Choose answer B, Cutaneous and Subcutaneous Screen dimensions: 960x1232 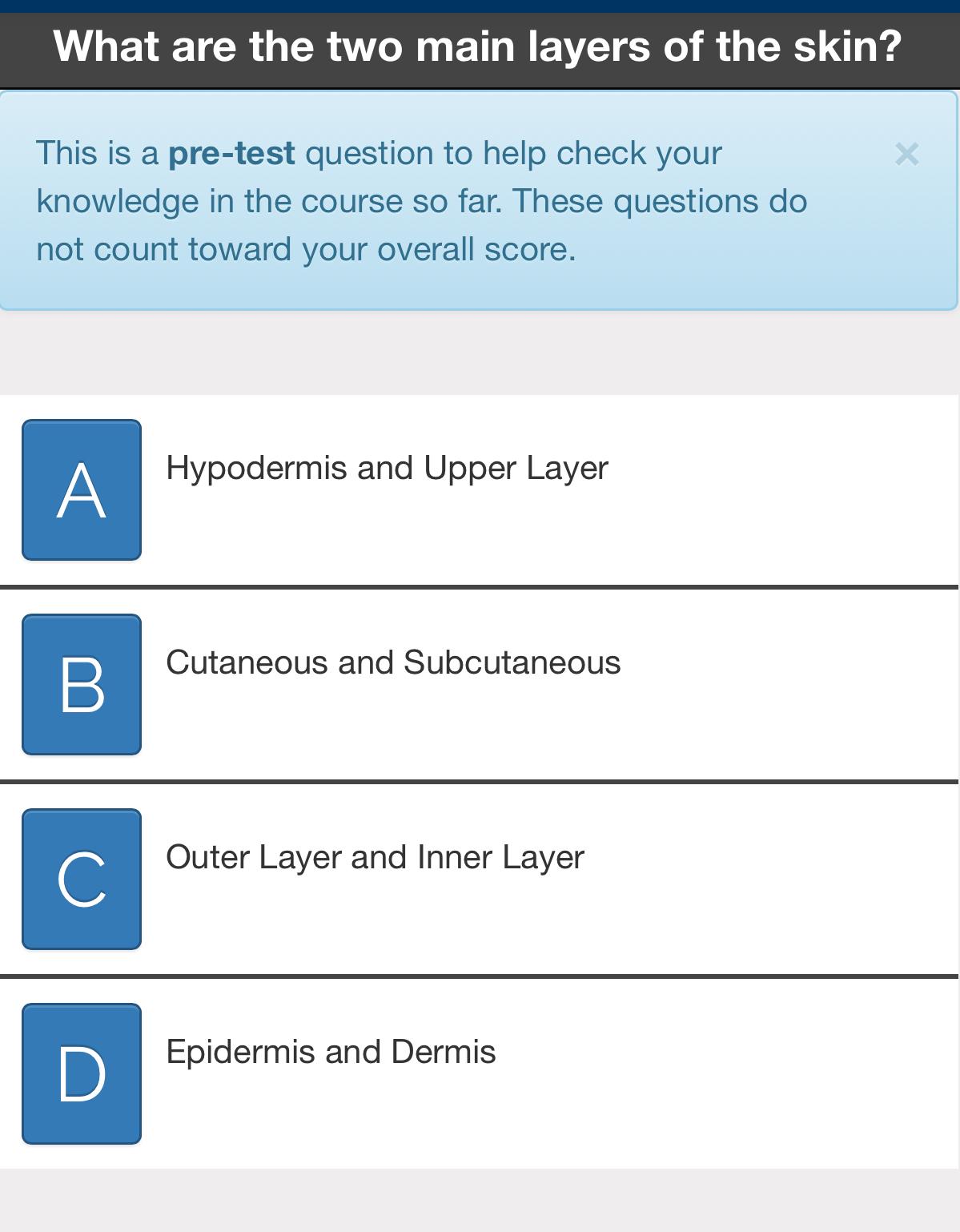(82, 684)
